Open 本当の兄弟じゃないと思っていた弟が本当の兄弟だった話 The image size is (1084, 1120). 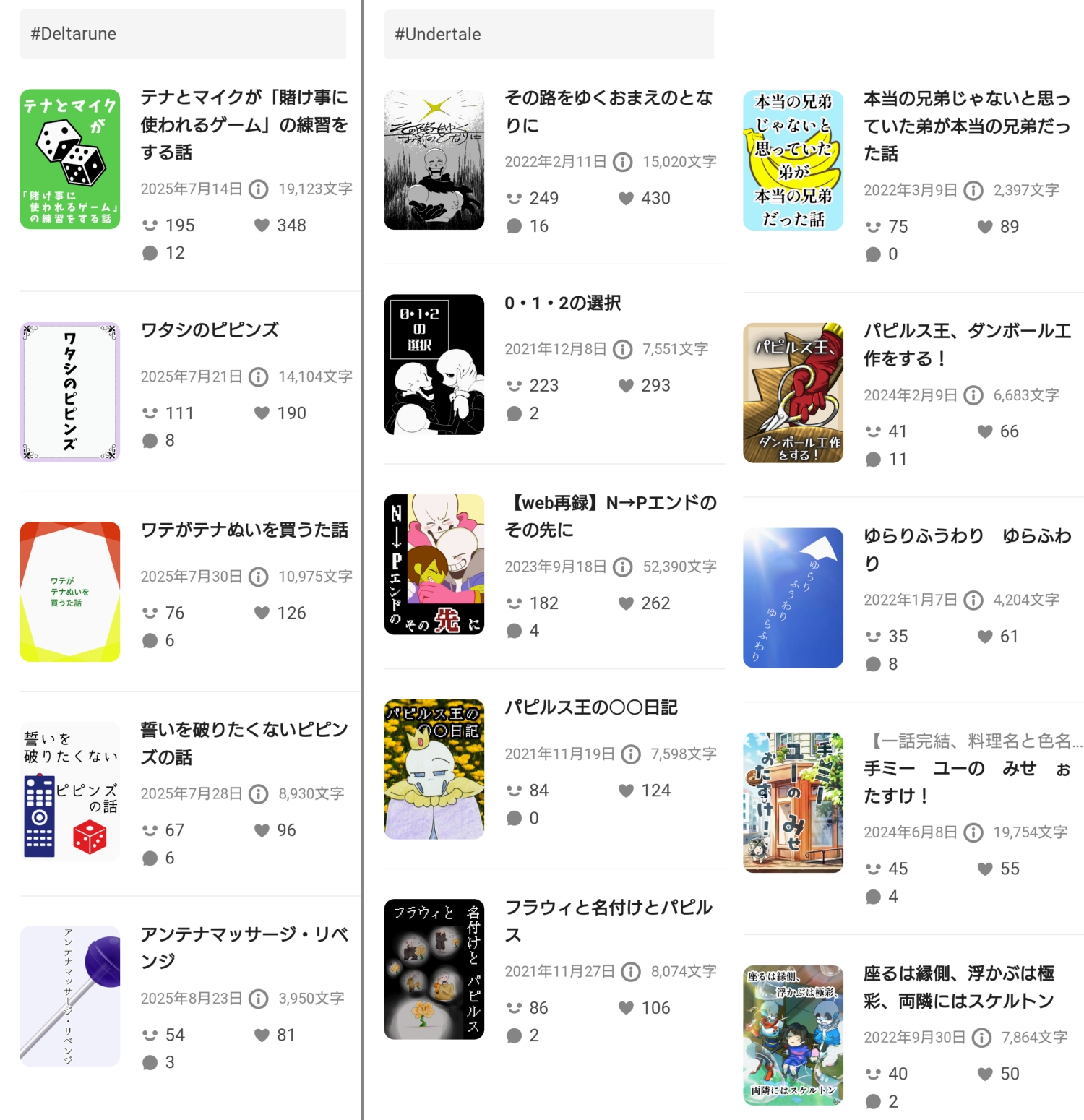click(x=966, y=126)
